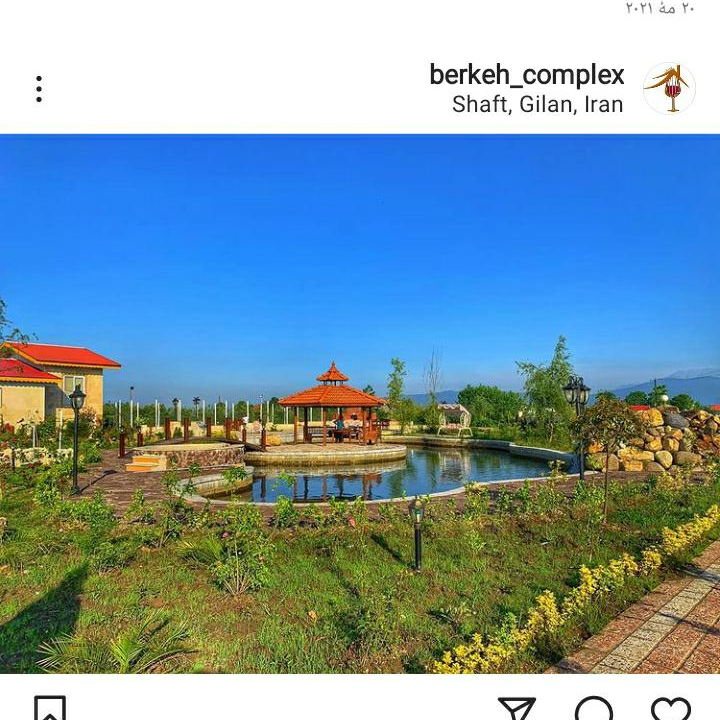Share the post via direct message
The image size is (720, 720).
pos(518,709)
